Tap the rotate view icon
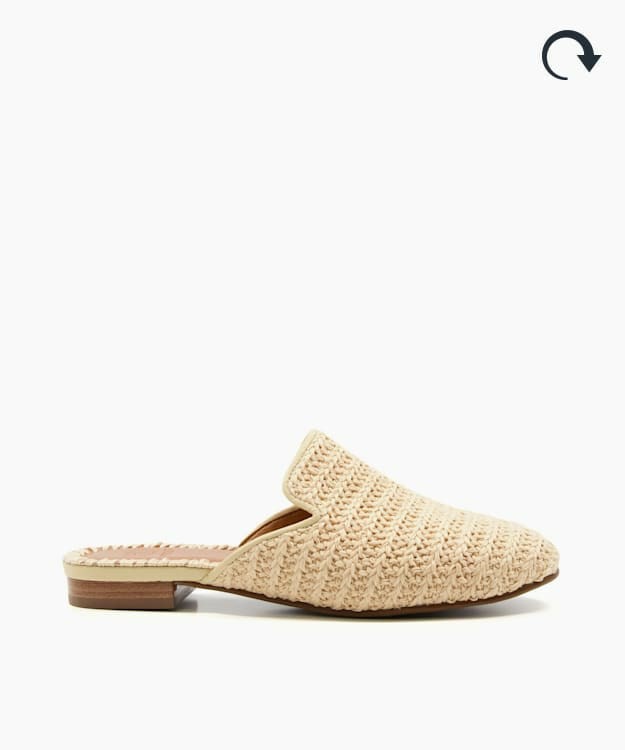The width and height of the screenshot is (625, 750). click(570, 55)
